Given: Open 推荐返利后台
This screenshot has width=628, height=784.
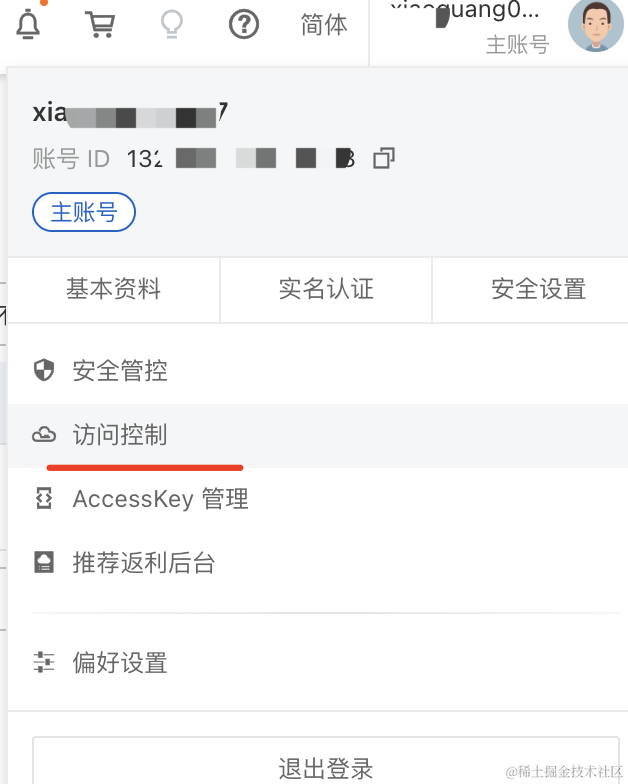Looking at the screenshot, I should tap(143, 563).
